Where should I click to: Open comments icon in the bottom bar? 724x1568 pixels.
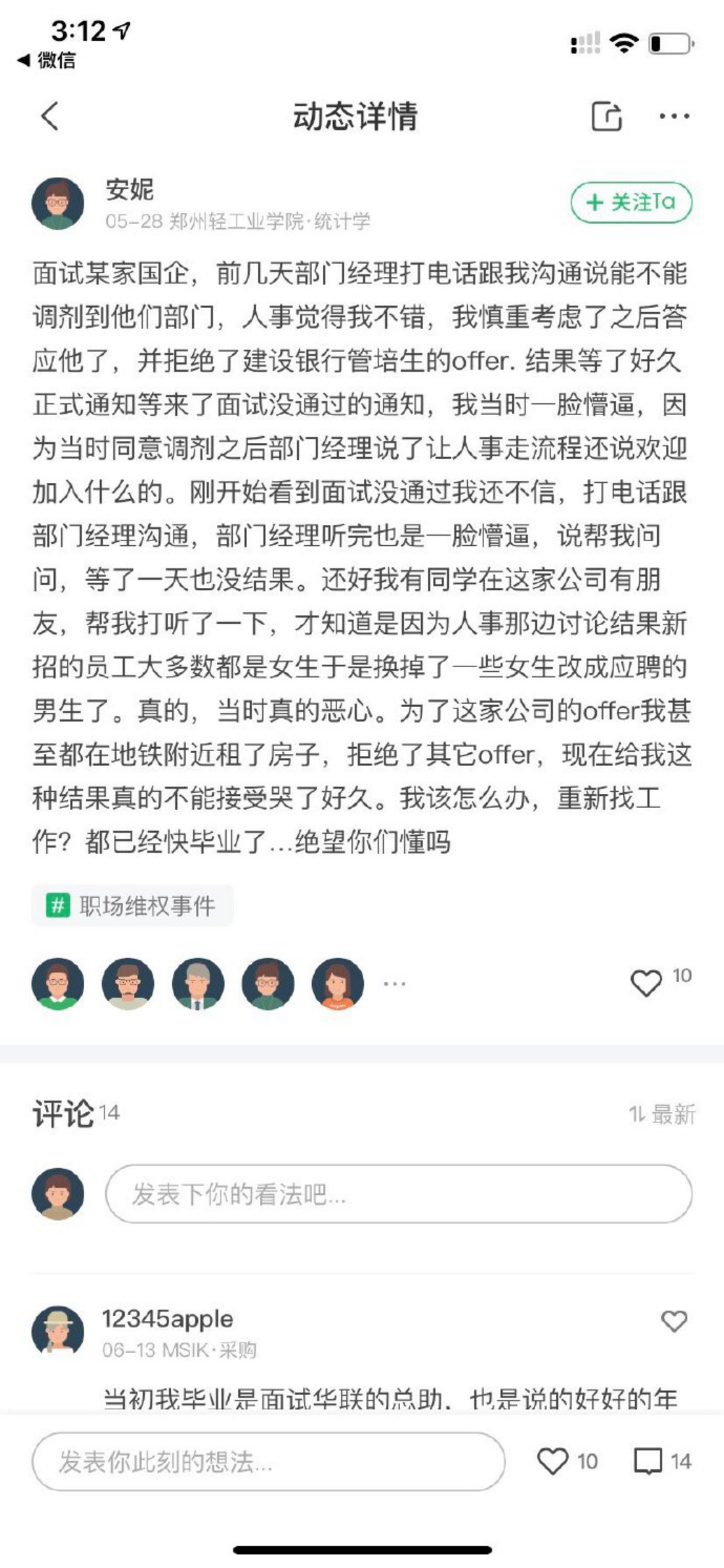click(648, 1462)
